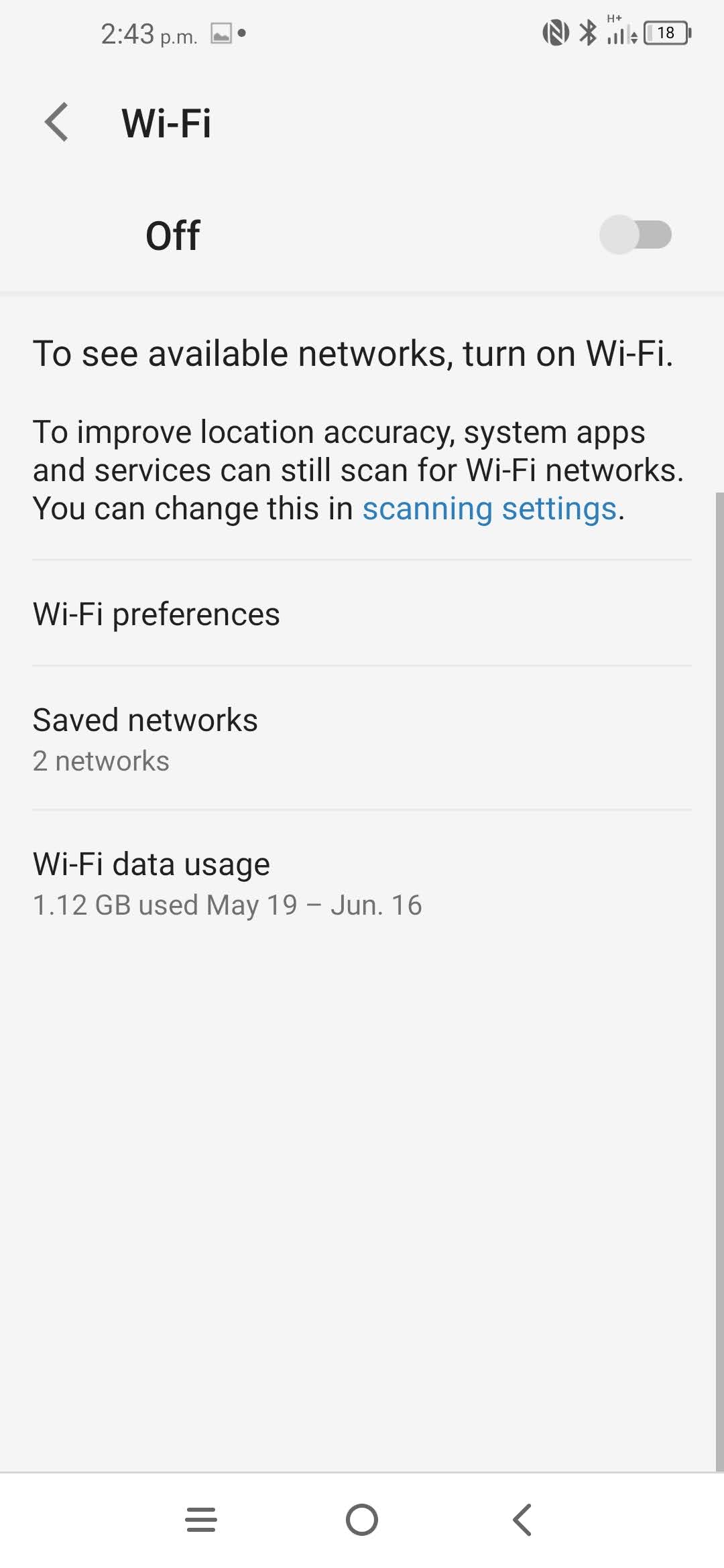Tap the Wi-Fi page title
This screenshot has width=724, height=1568.
pyautogui.click(x=166, y=123)
